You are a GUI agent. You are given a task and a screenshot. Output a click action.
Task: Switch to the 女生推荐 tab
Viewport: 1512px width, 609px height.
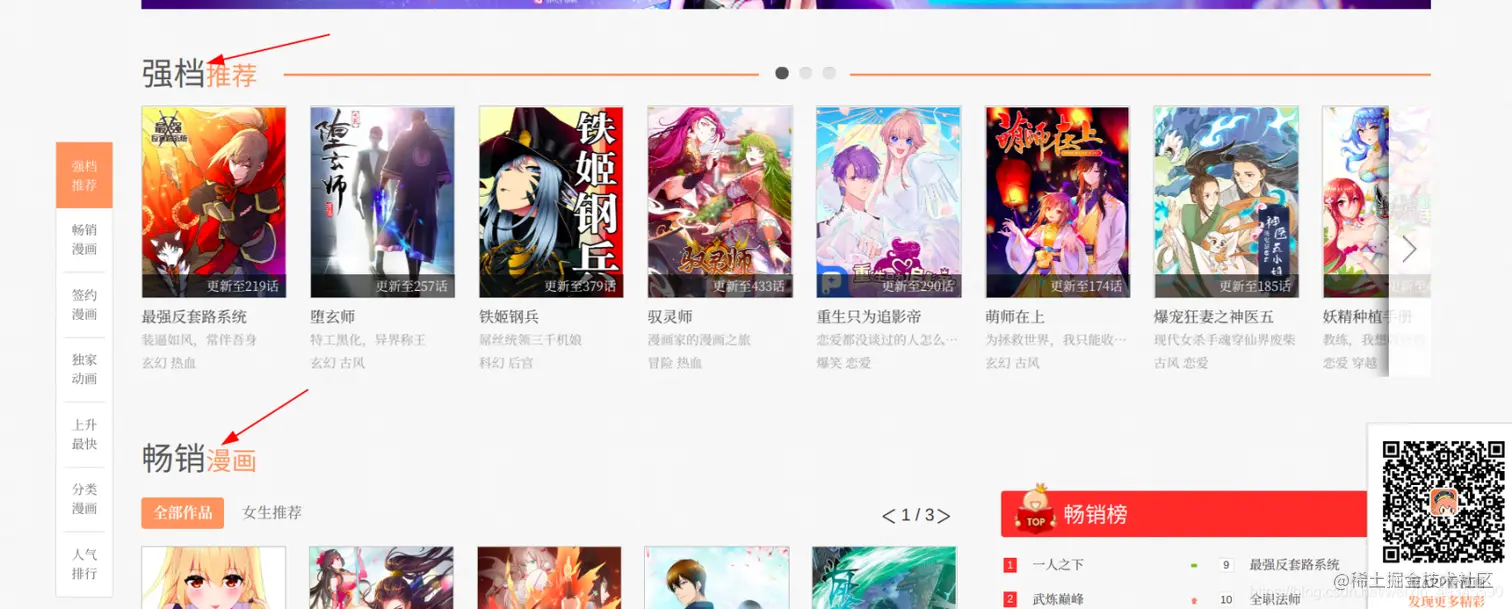(272, 513)
